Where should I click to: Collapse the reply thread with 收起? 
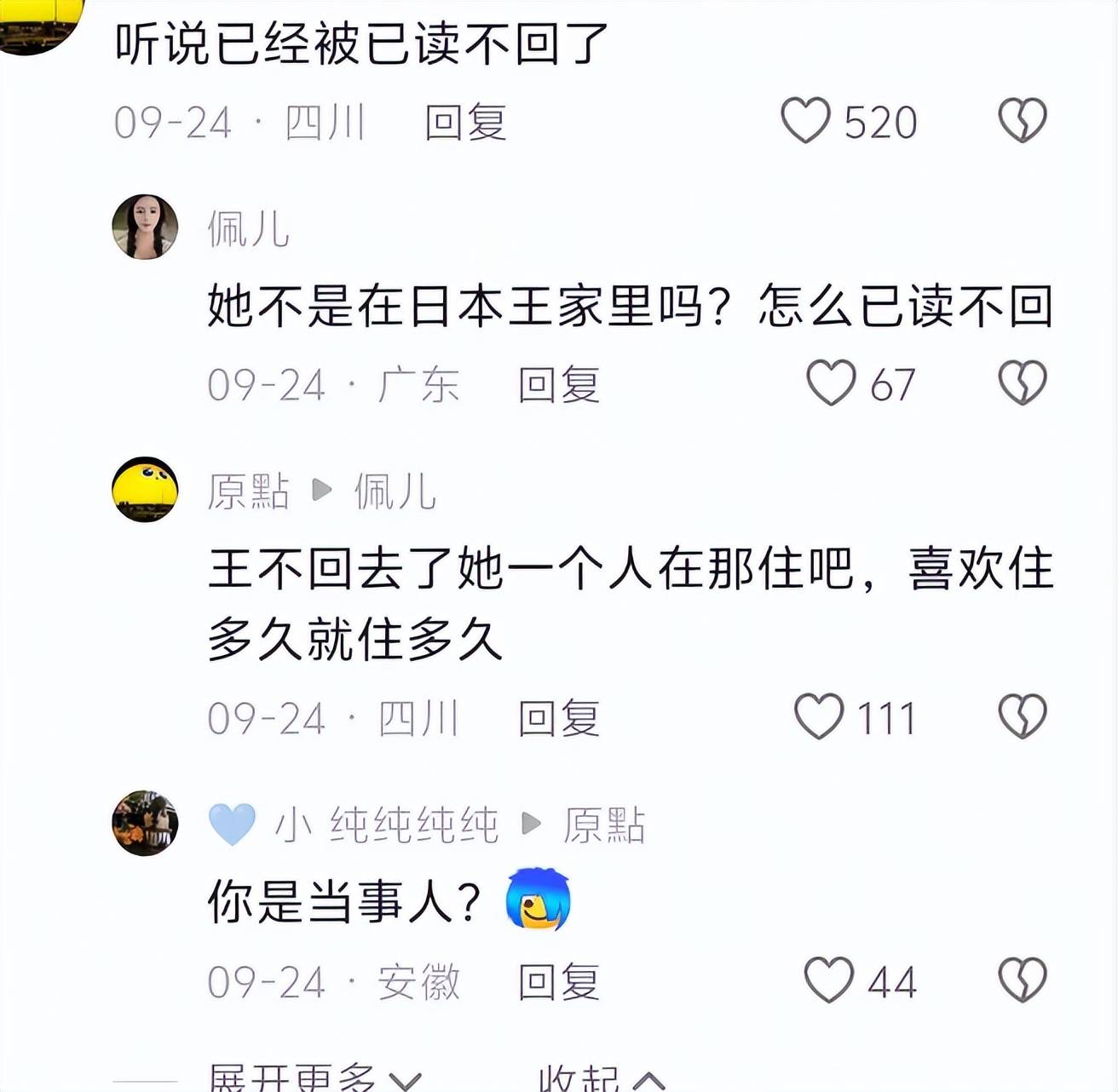(x=601, y=1078)
